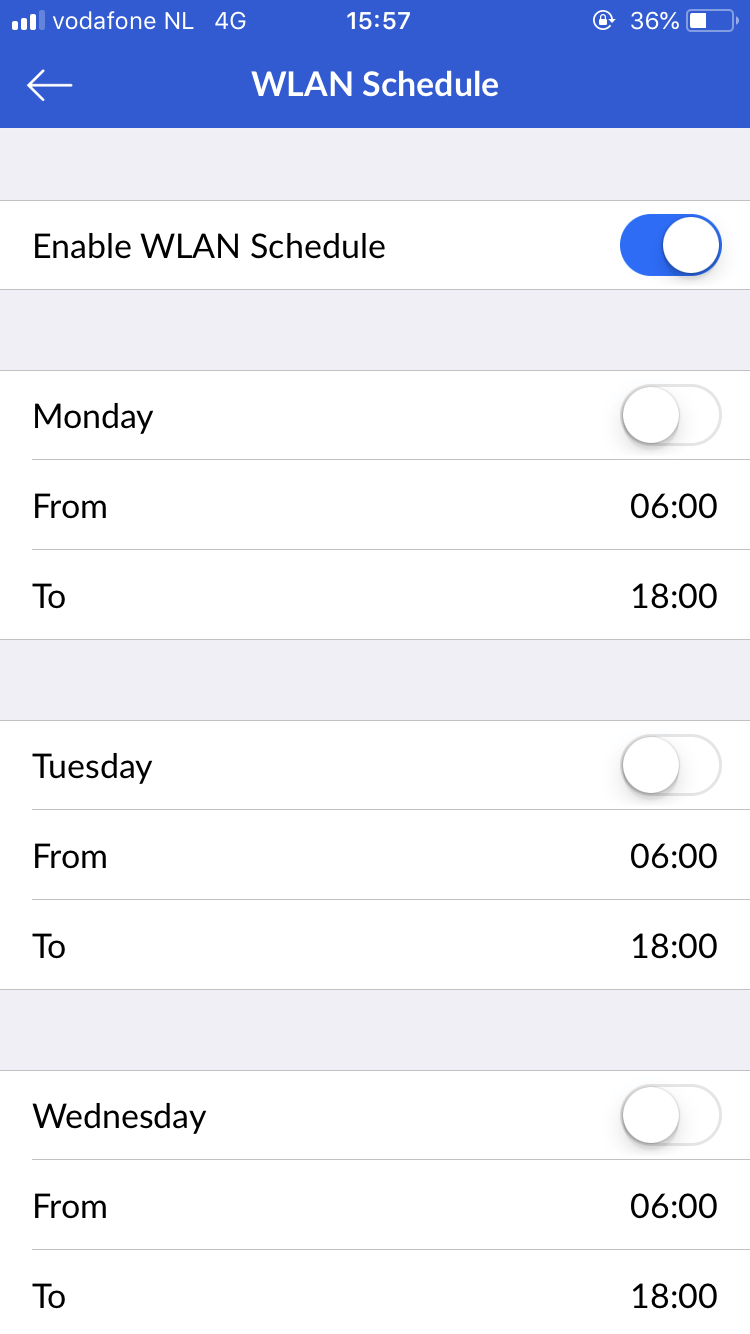Disable the Enable WLAN Schedule switch

[x=670, y=245]
